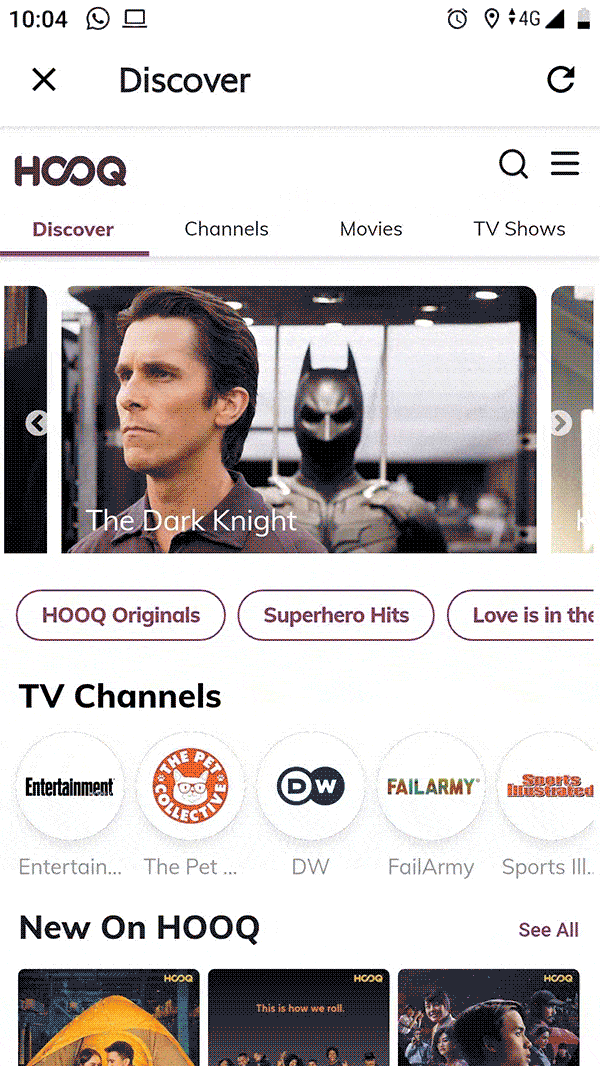Go to the TV Shows tab
600x1066 pixels.
[519, 229]
